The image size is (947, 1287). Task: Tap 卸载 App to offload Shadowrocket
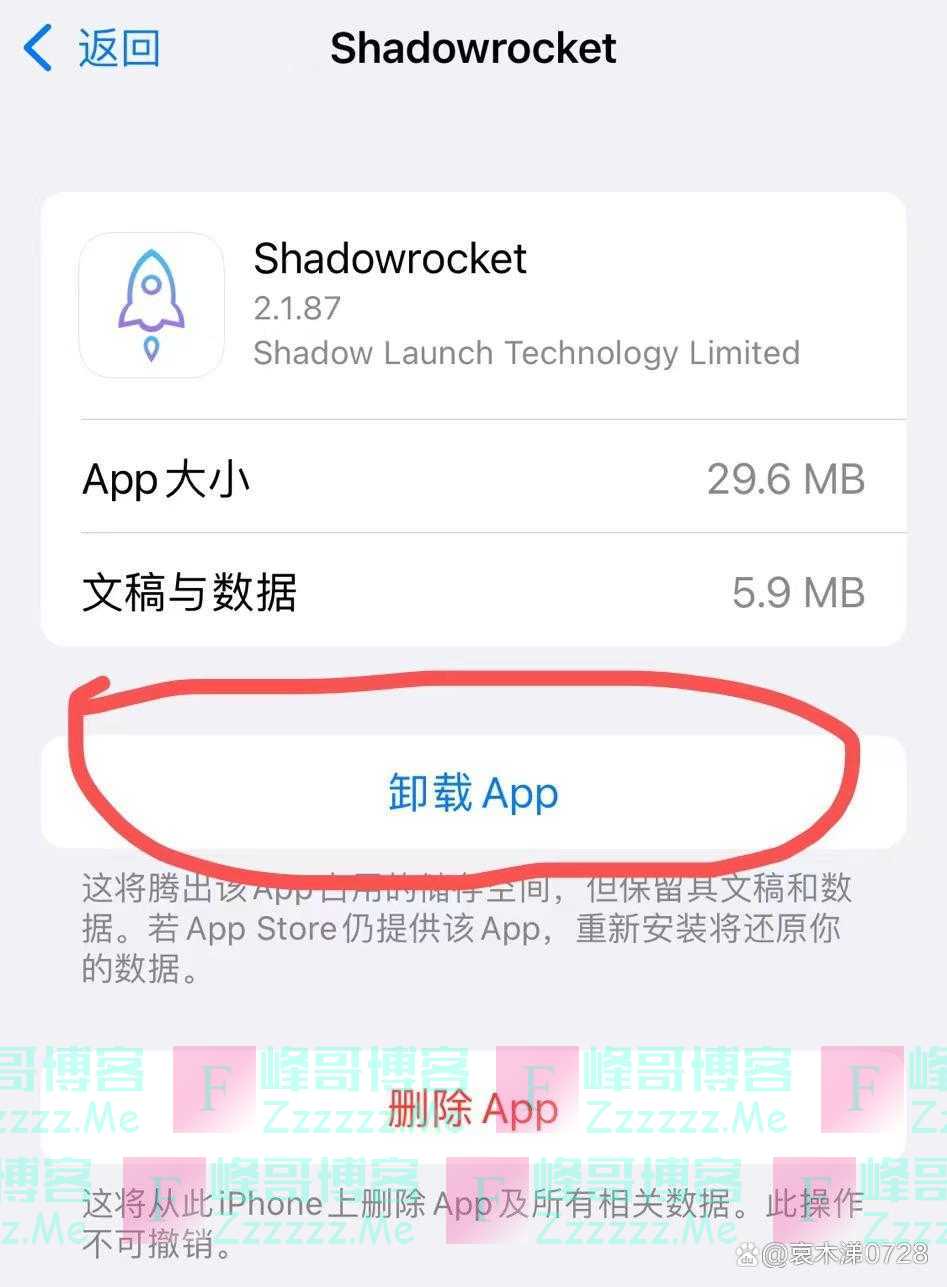473,793
